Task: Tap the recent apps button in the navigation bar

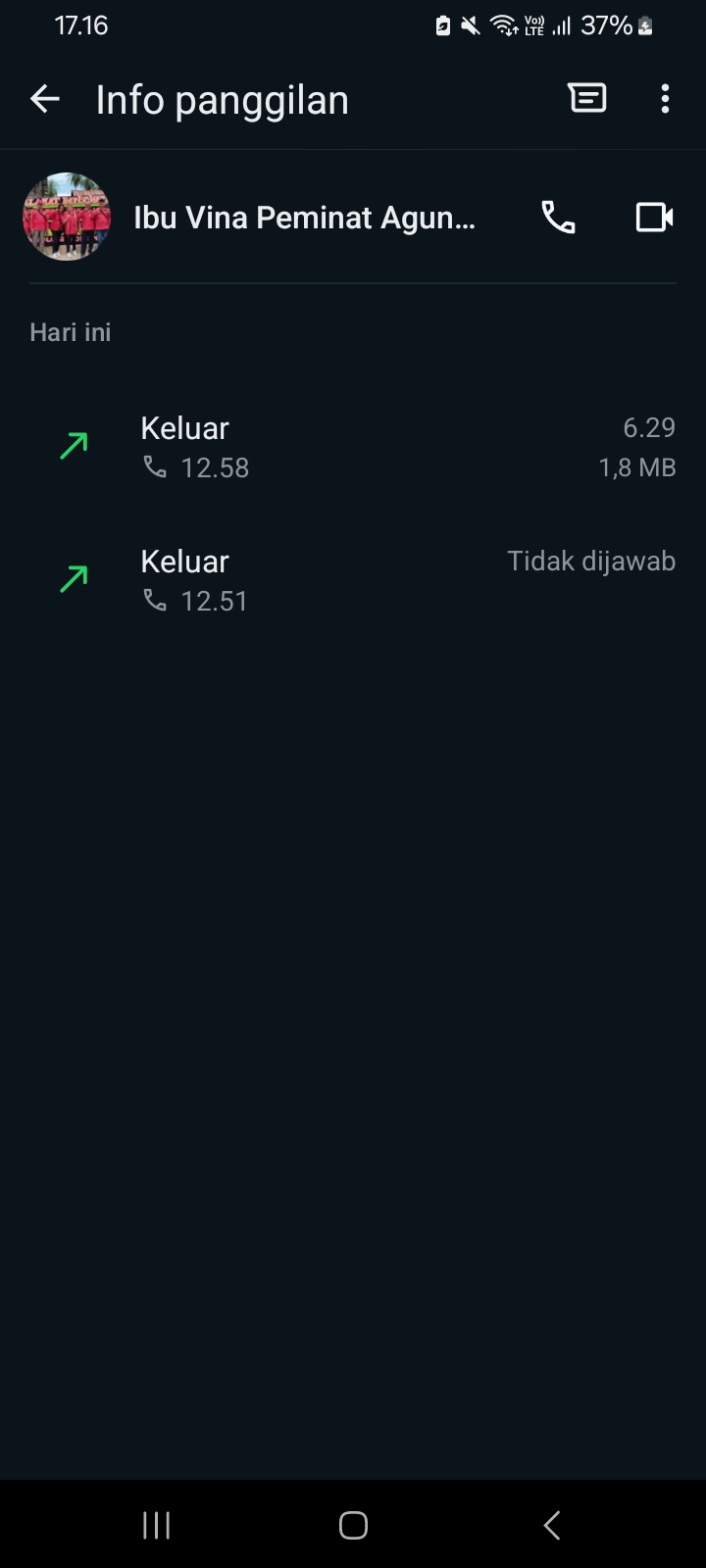Action: coord(156,1524)
